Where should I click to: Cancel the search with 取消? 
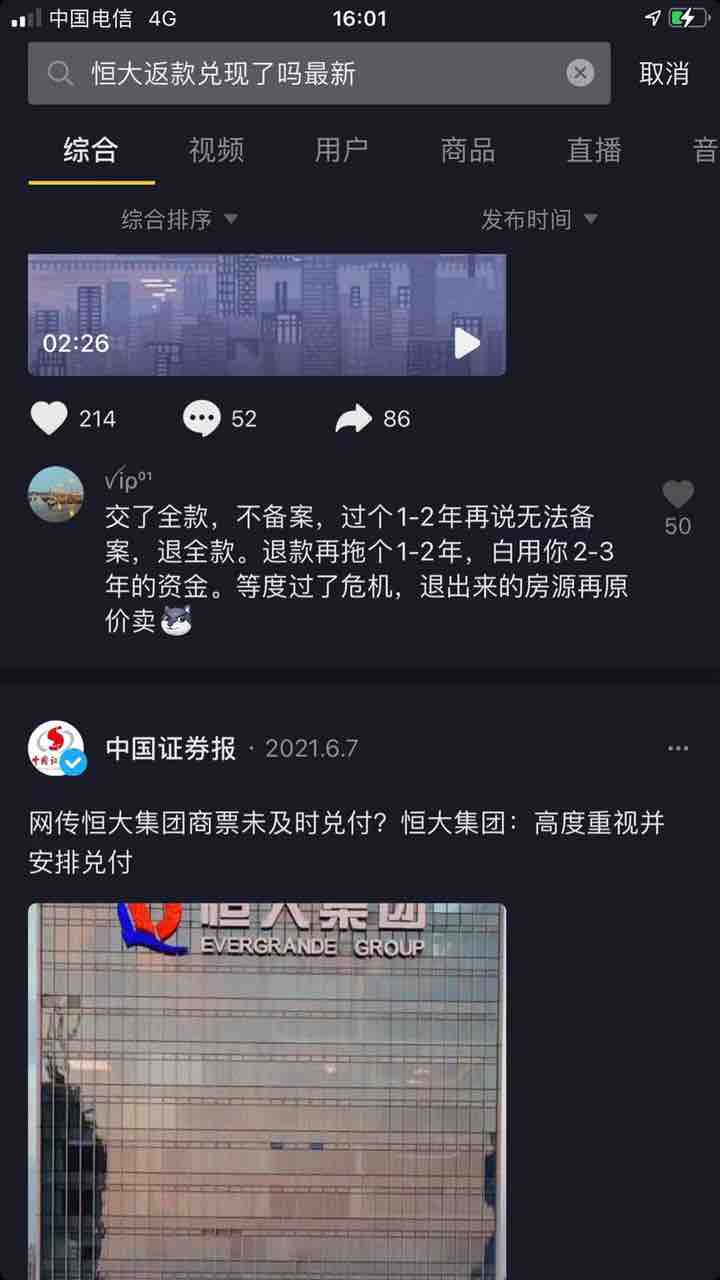pyautogui.click(x=664, y=73)
